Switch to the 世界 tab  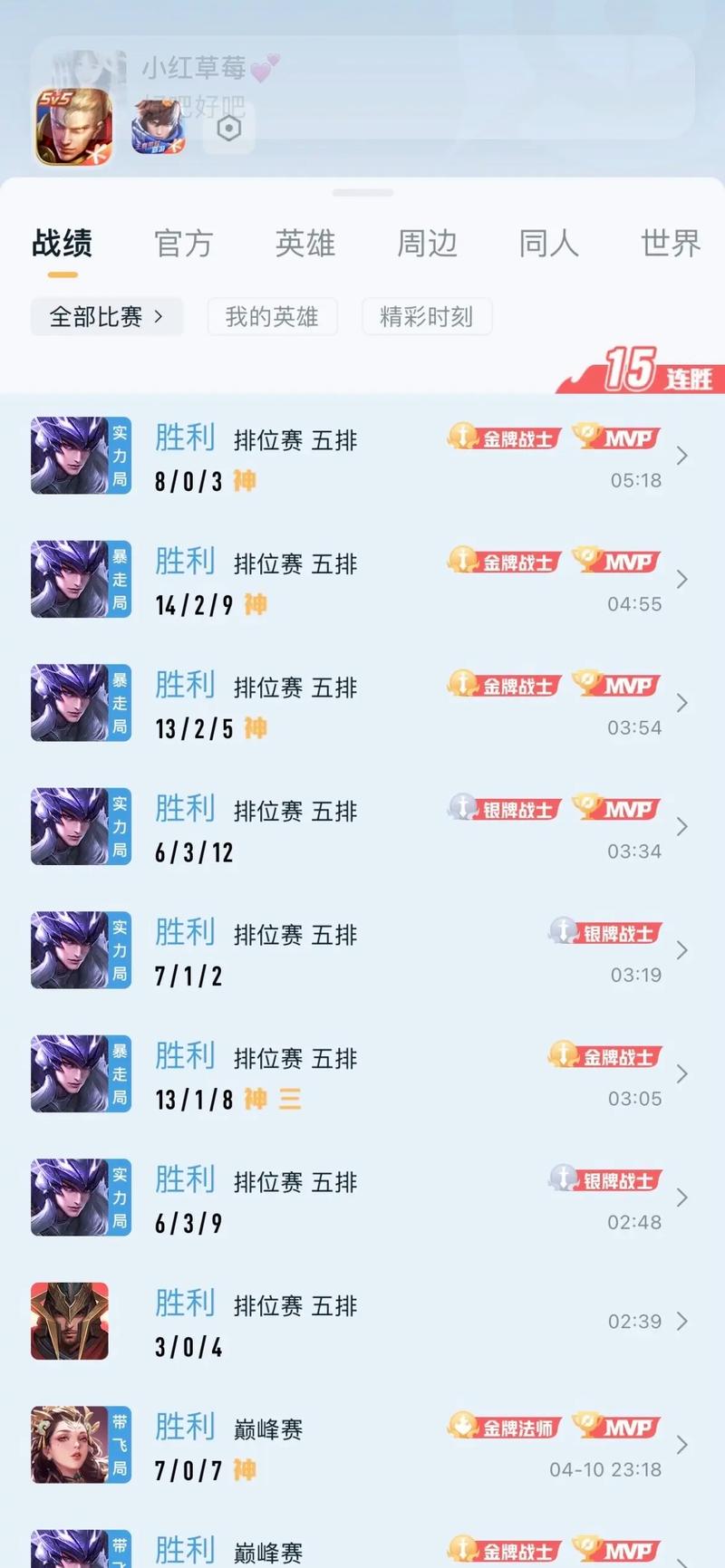669,243
